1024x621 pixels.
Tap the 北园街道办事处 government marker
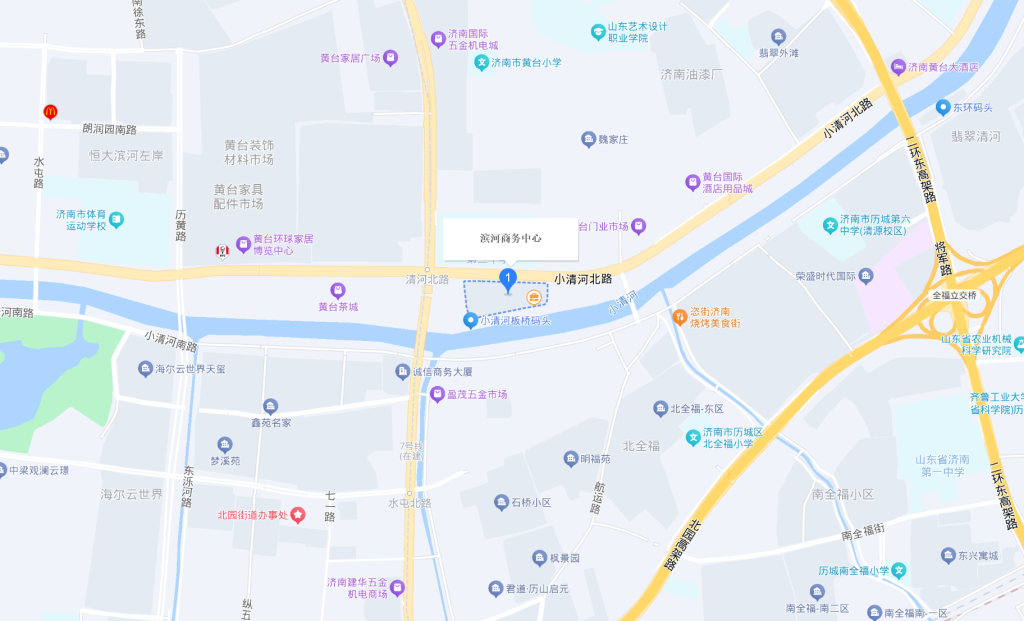coord(299,515)
